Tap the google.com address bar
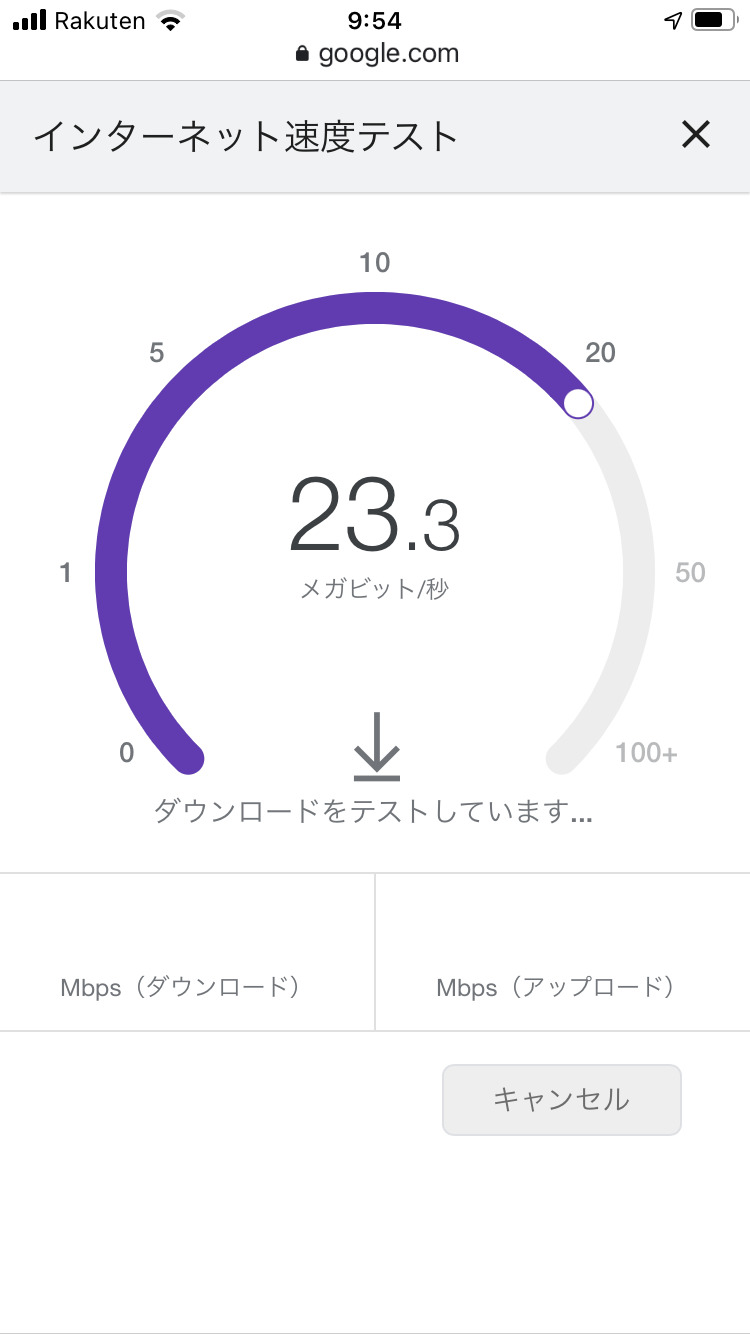 coord(376,54)
